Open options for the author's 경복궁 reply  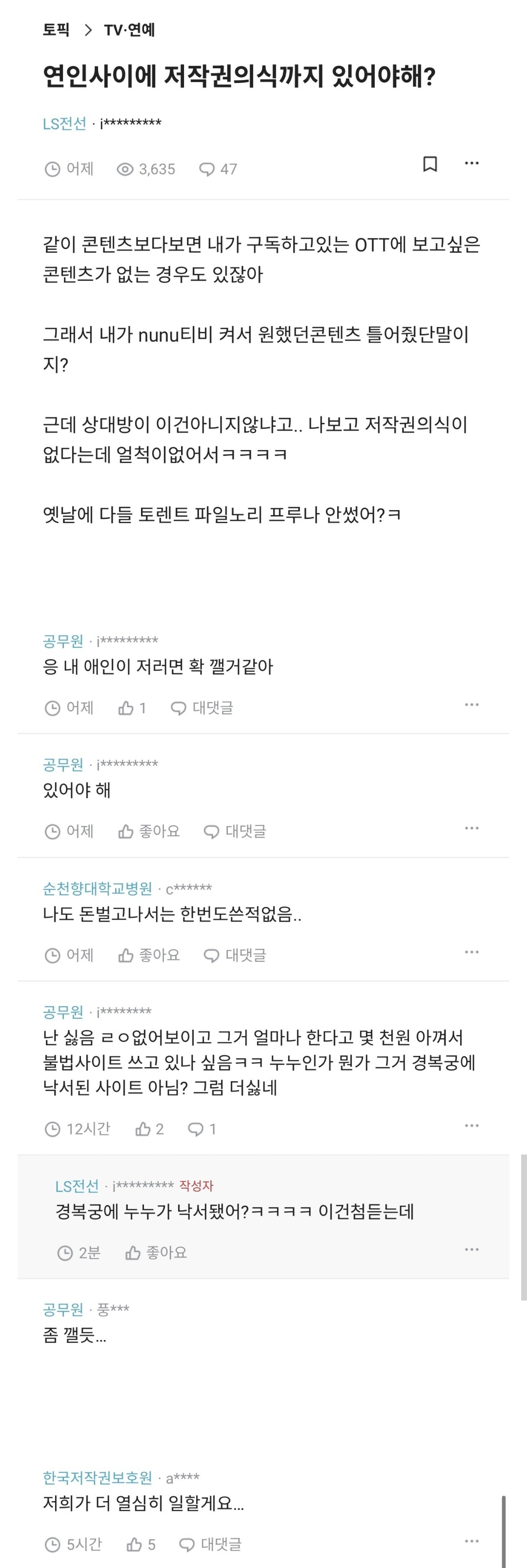tap(472, 1250)
